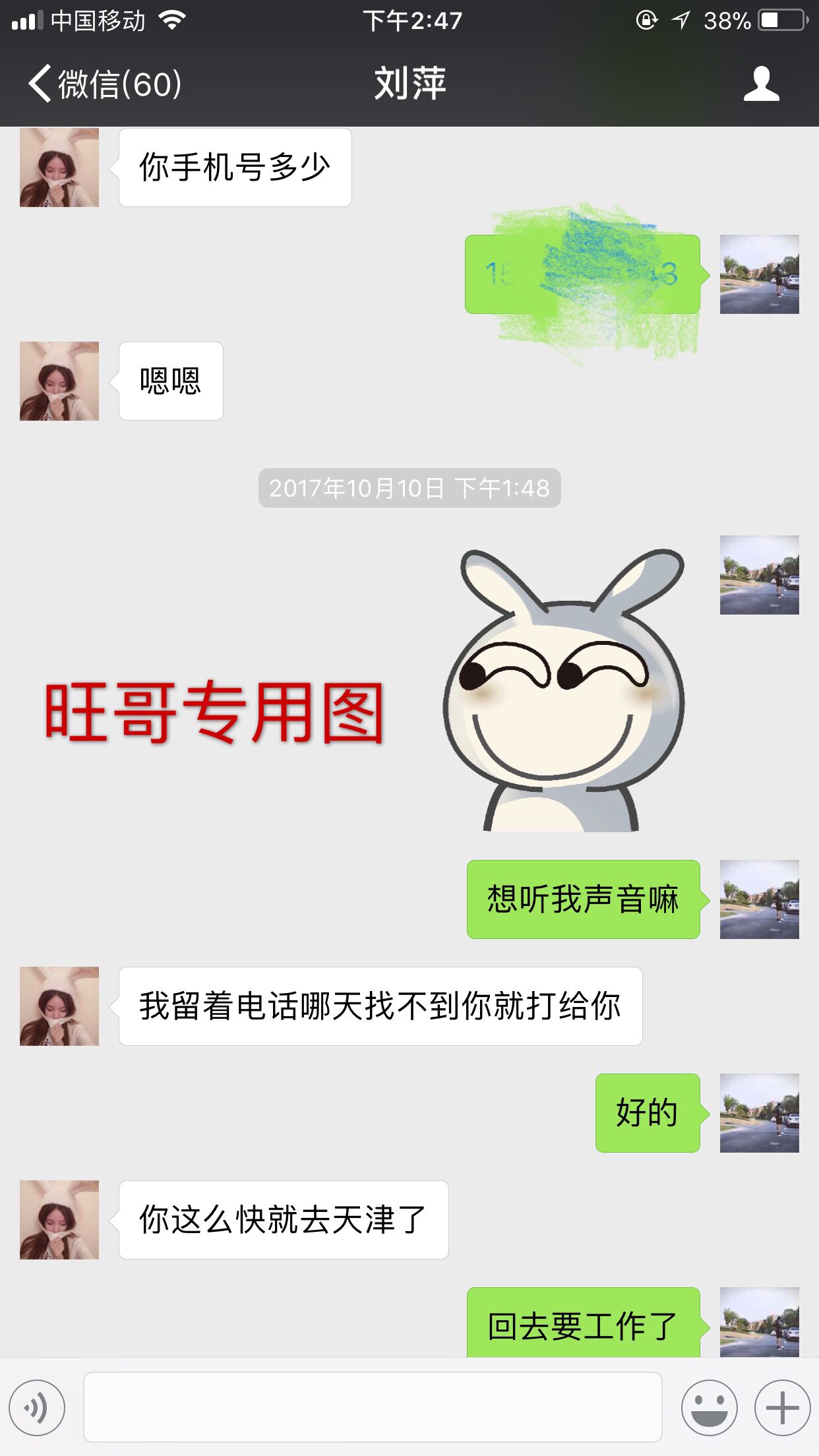Tap the chat title 刘萍
Screen dimensions: 819x1456
coord(409,84)
